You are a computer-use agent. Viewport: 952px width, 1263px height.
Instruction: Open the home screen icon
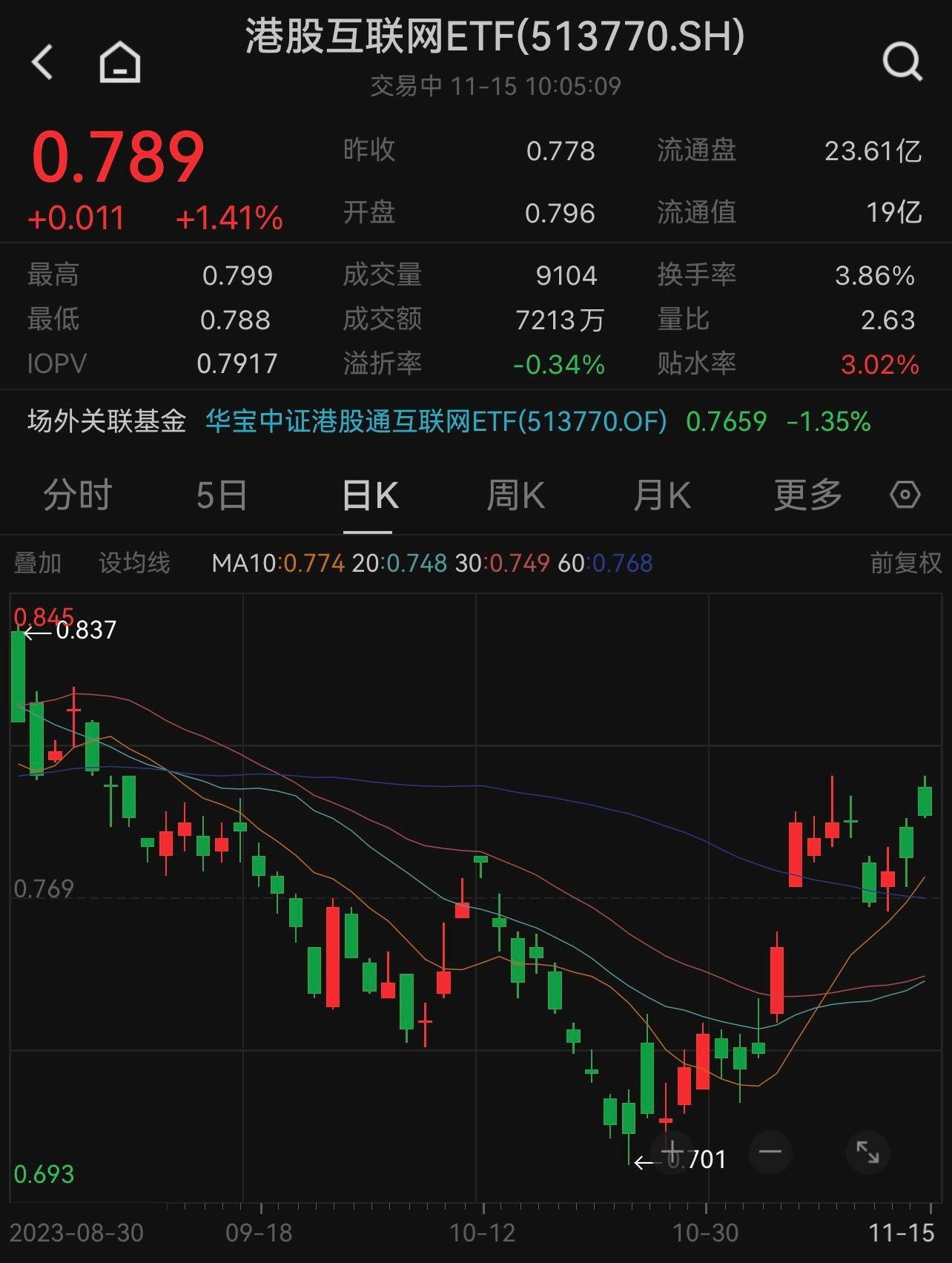(x=119, y=61)
